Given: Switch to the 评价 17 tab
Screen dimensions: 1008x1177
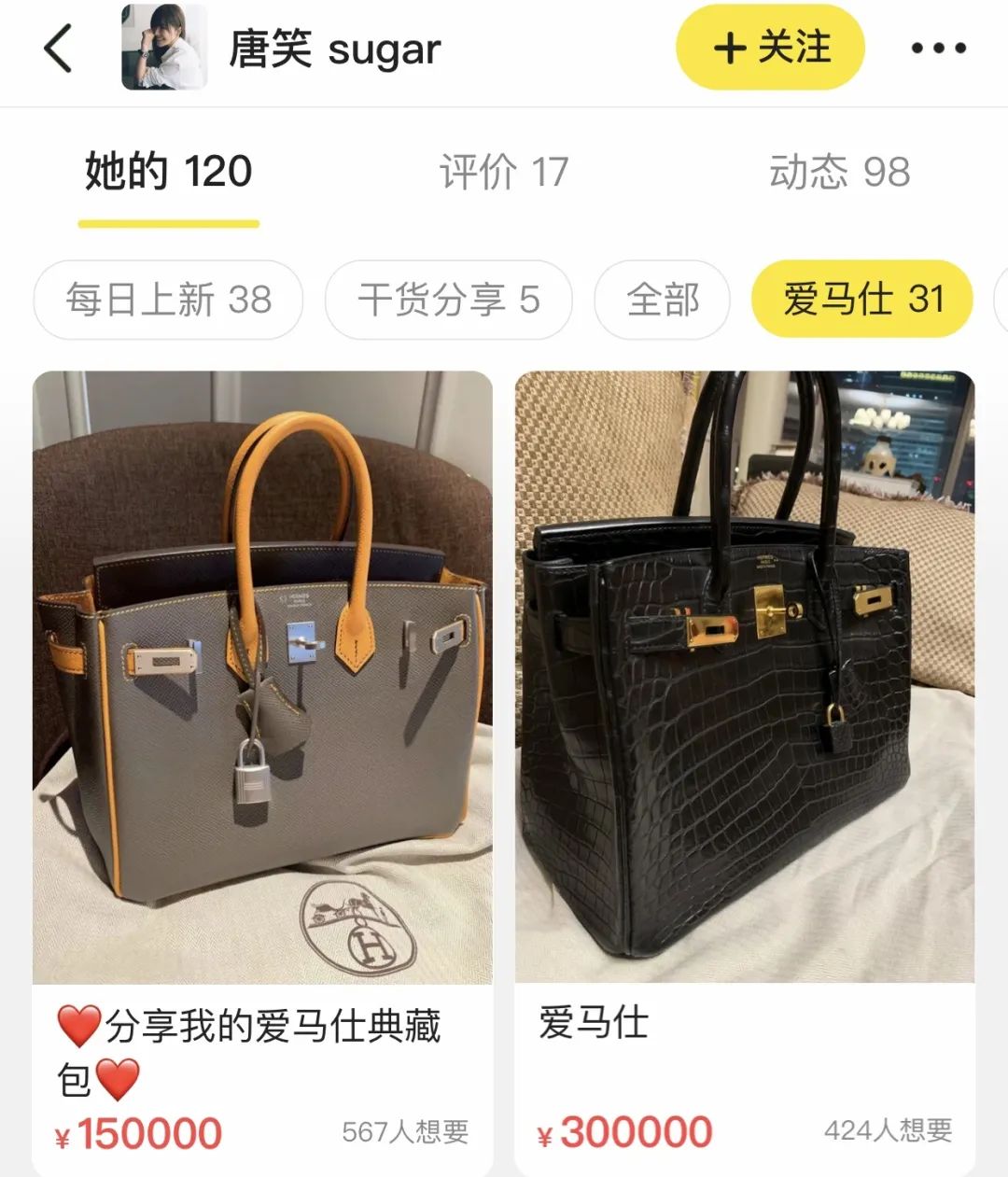Looking at the screenshot, I should [504, 173].
